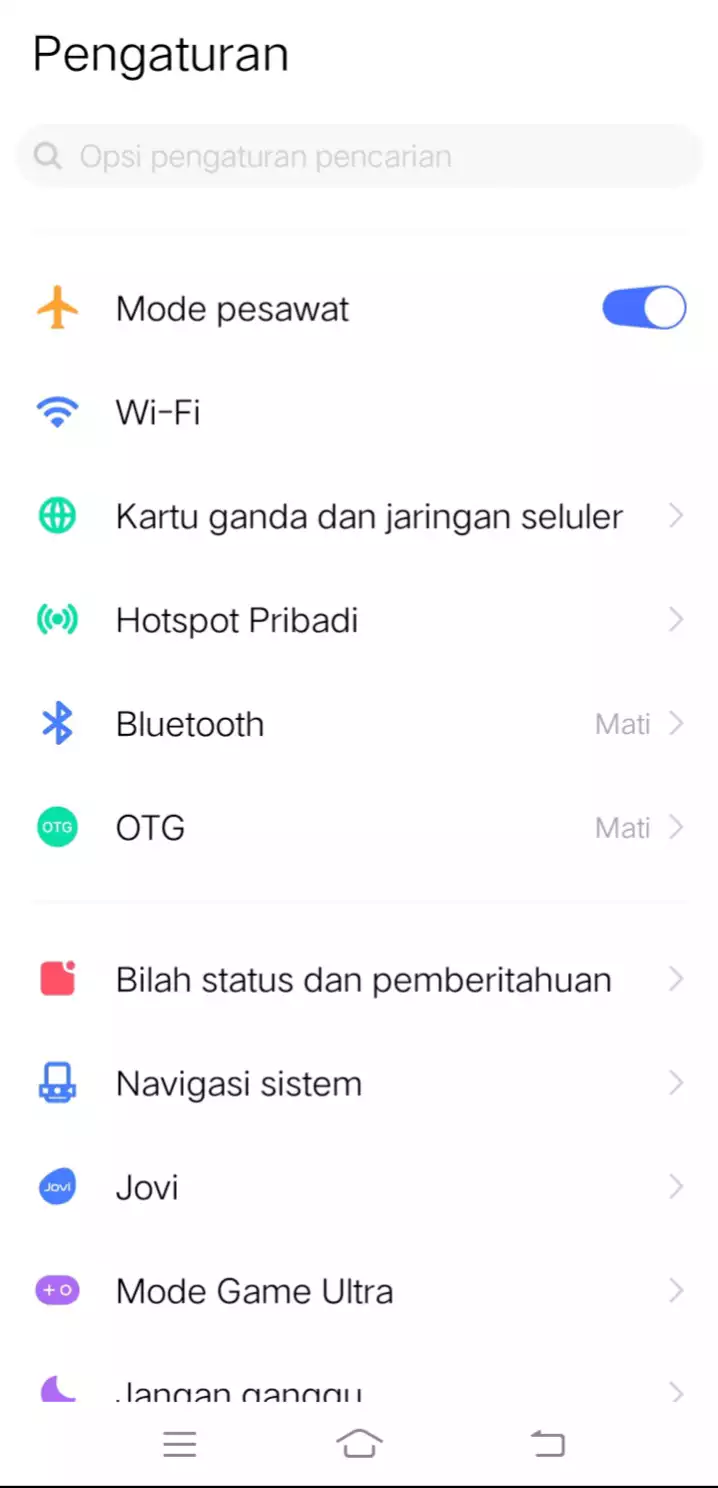Viewport: 718px width, 1488px height.
Task: Open the recent apps menu button
Action: (x=180, y=1443)
